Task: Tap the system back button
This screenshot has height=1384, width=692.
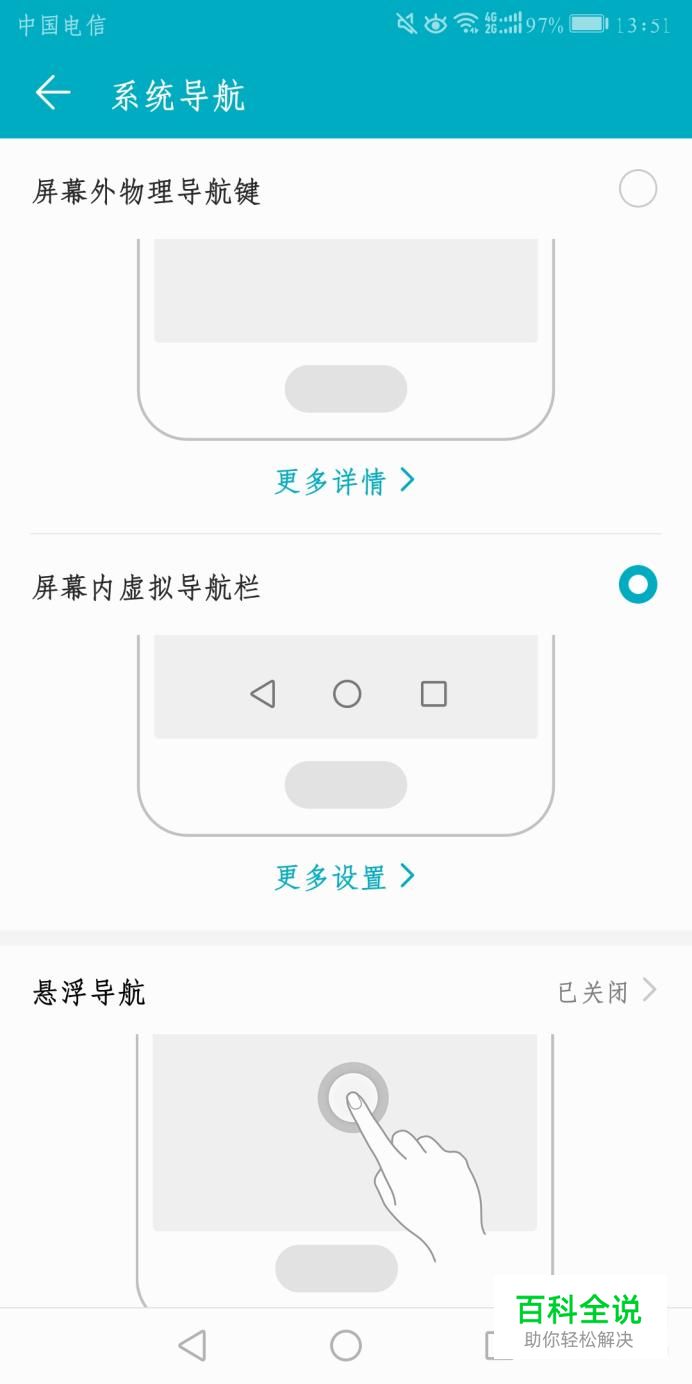Action: pyautogui.click(x=191, y=1345)
